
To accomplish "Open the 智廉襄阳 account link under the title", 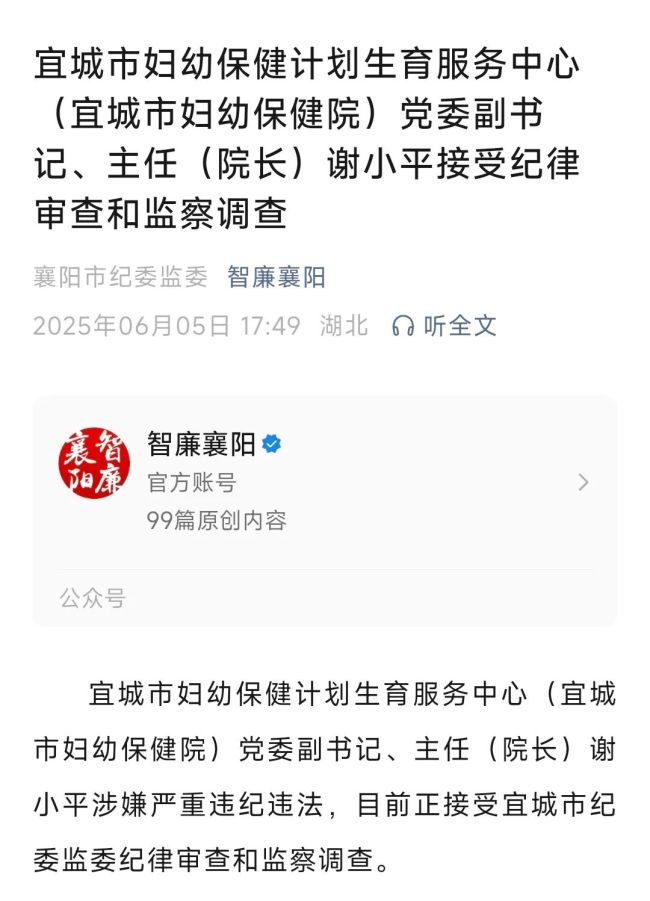I will tap(276, 277).
